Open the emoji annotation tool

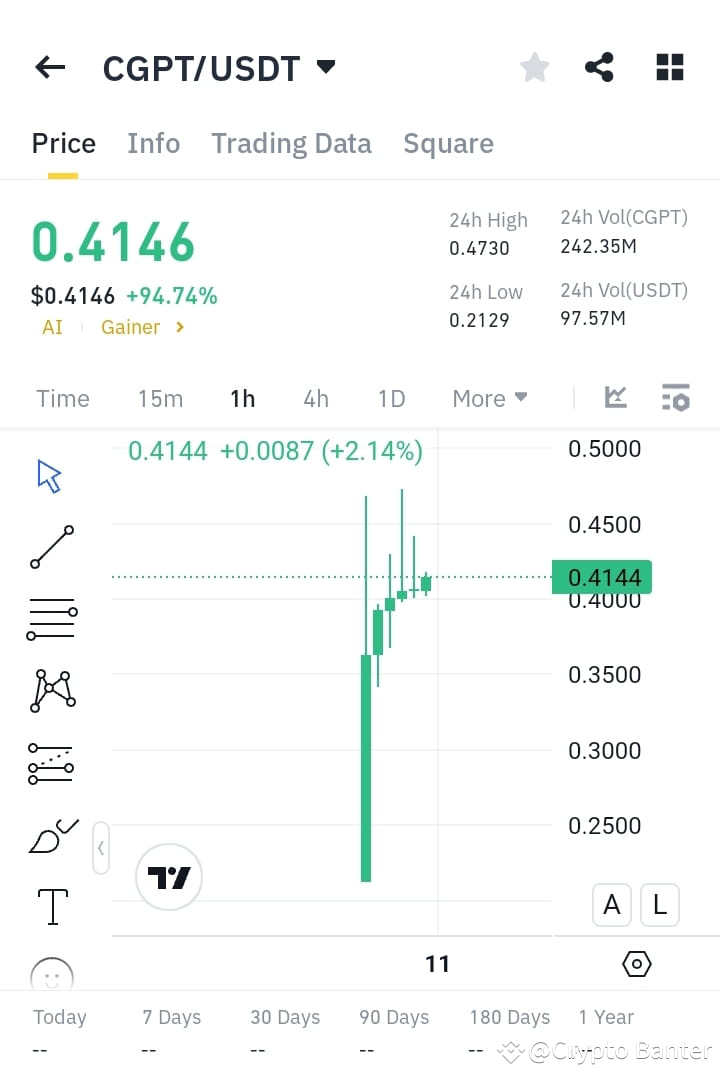click(50, 976)
